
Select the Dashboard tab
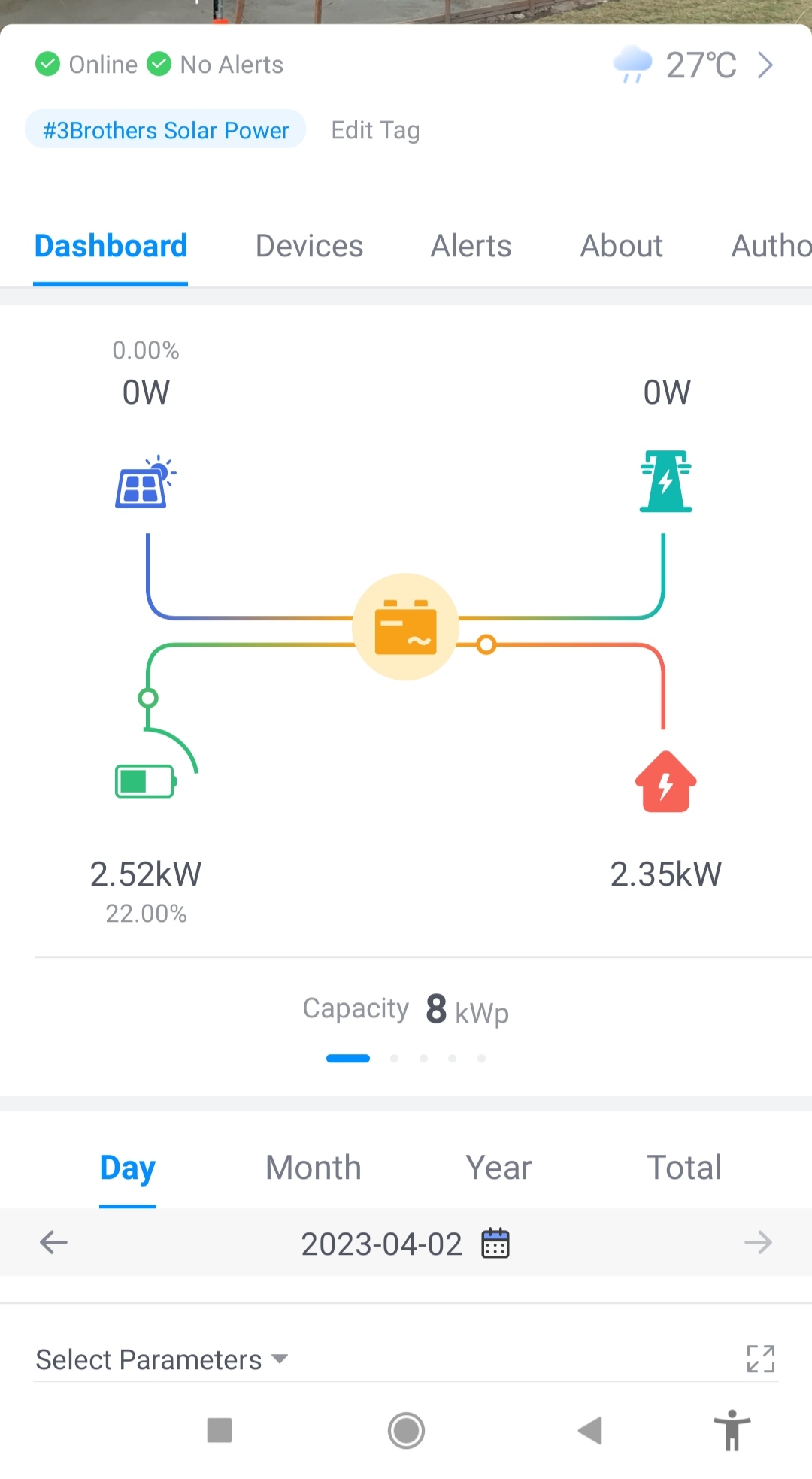point(111,246)
